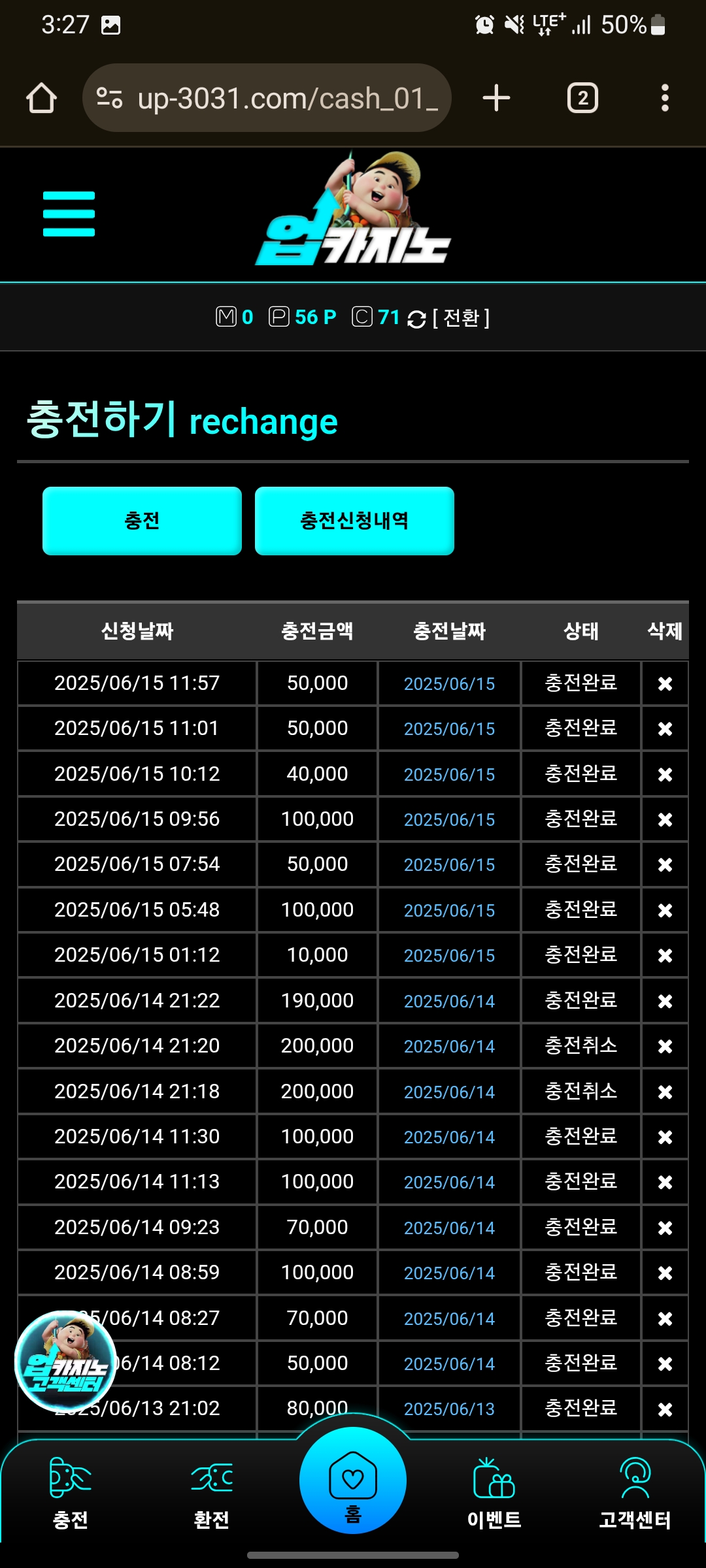The height and width of the screenshot is (1568, 706).
Task: Refresh the balance with the reload icon
Action: [416, 319]
